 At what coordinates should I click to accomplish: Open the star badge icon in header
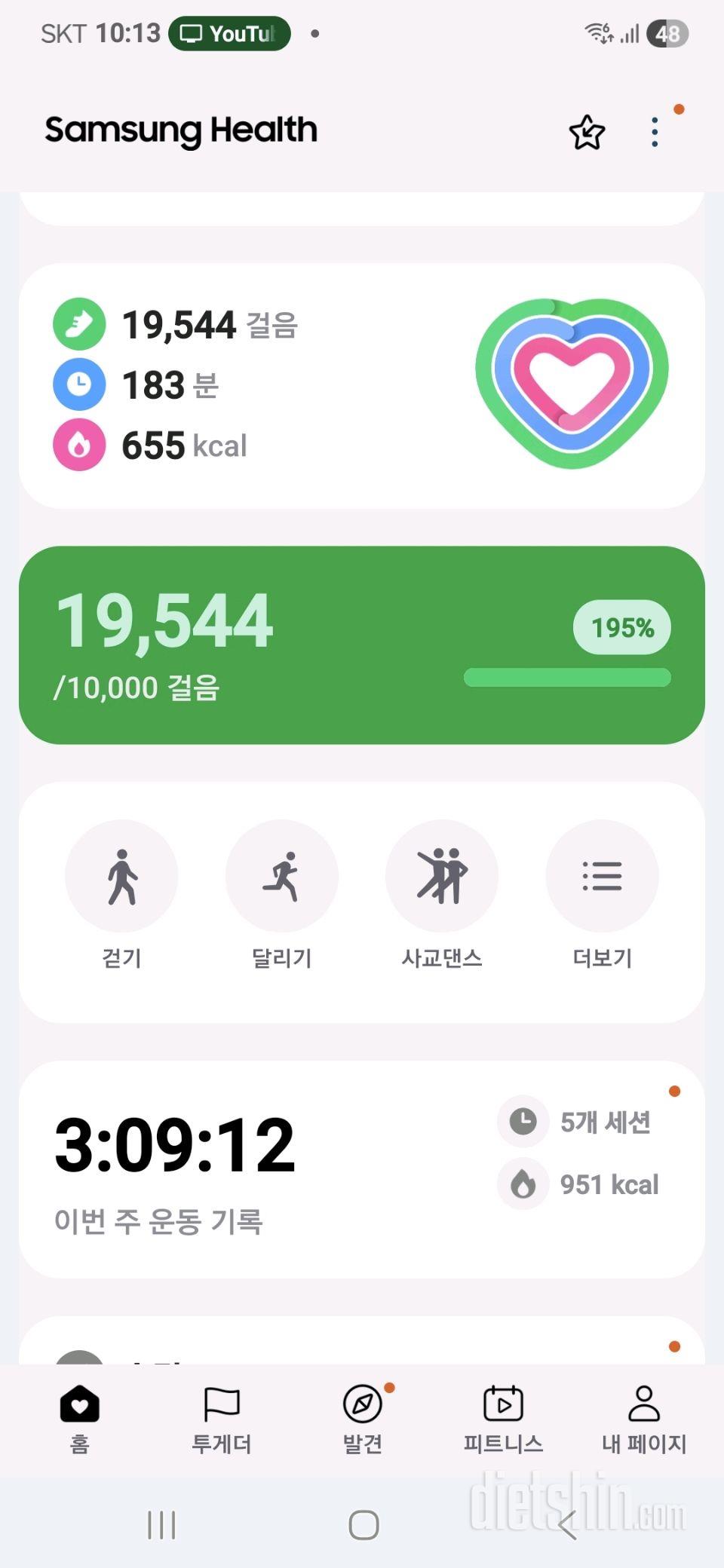click(x=587, y=133)
